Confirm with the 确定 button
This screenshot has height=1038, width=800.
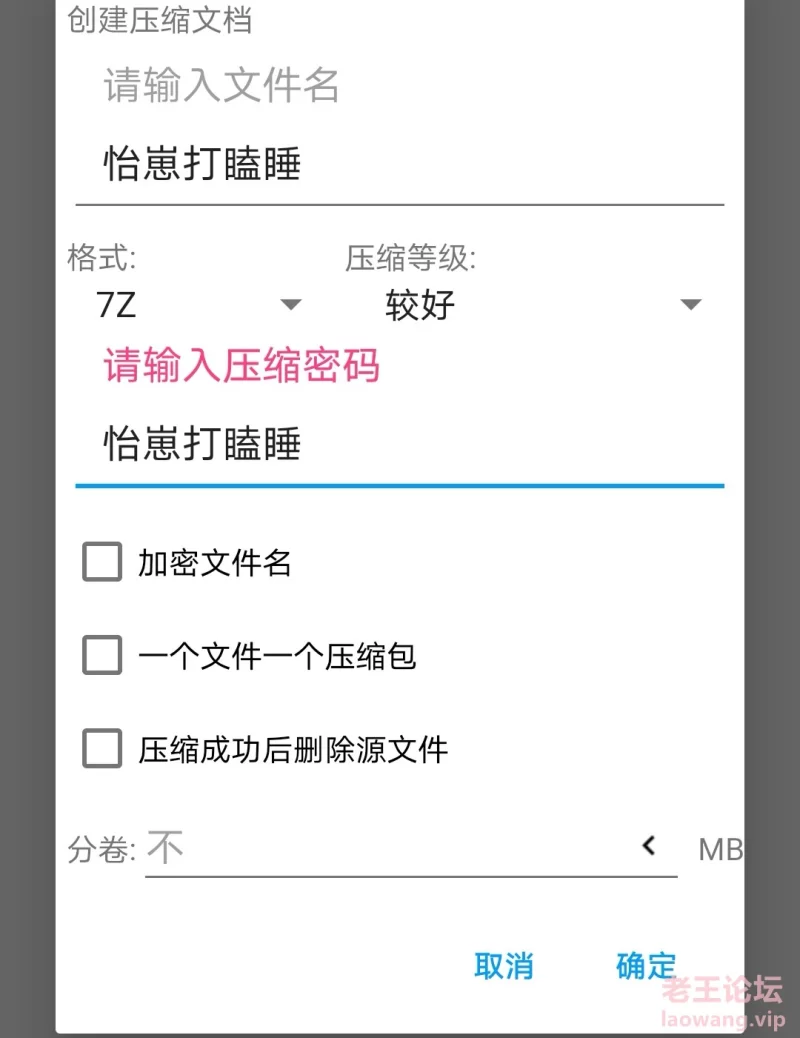646,966
